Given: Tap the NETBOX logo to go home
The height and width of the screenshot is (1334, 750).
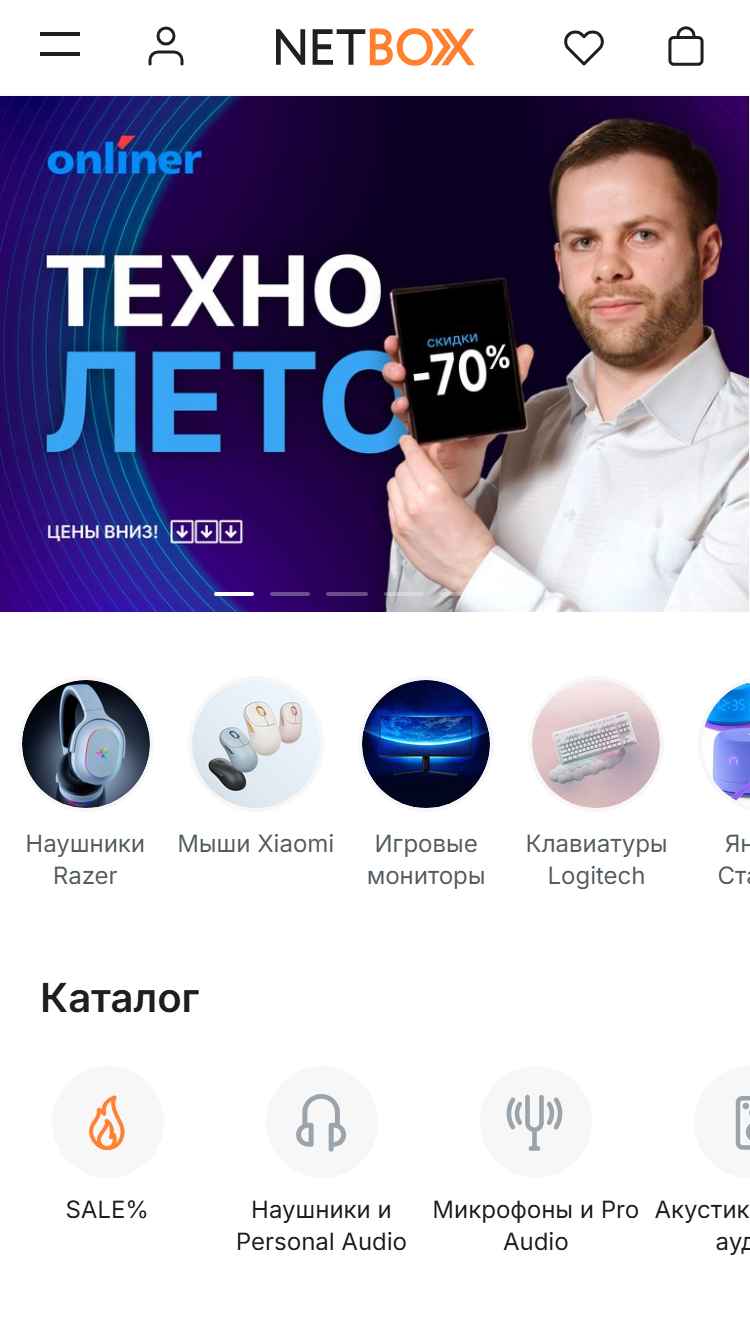Looking at the screenshot, I should pos(374,47).
